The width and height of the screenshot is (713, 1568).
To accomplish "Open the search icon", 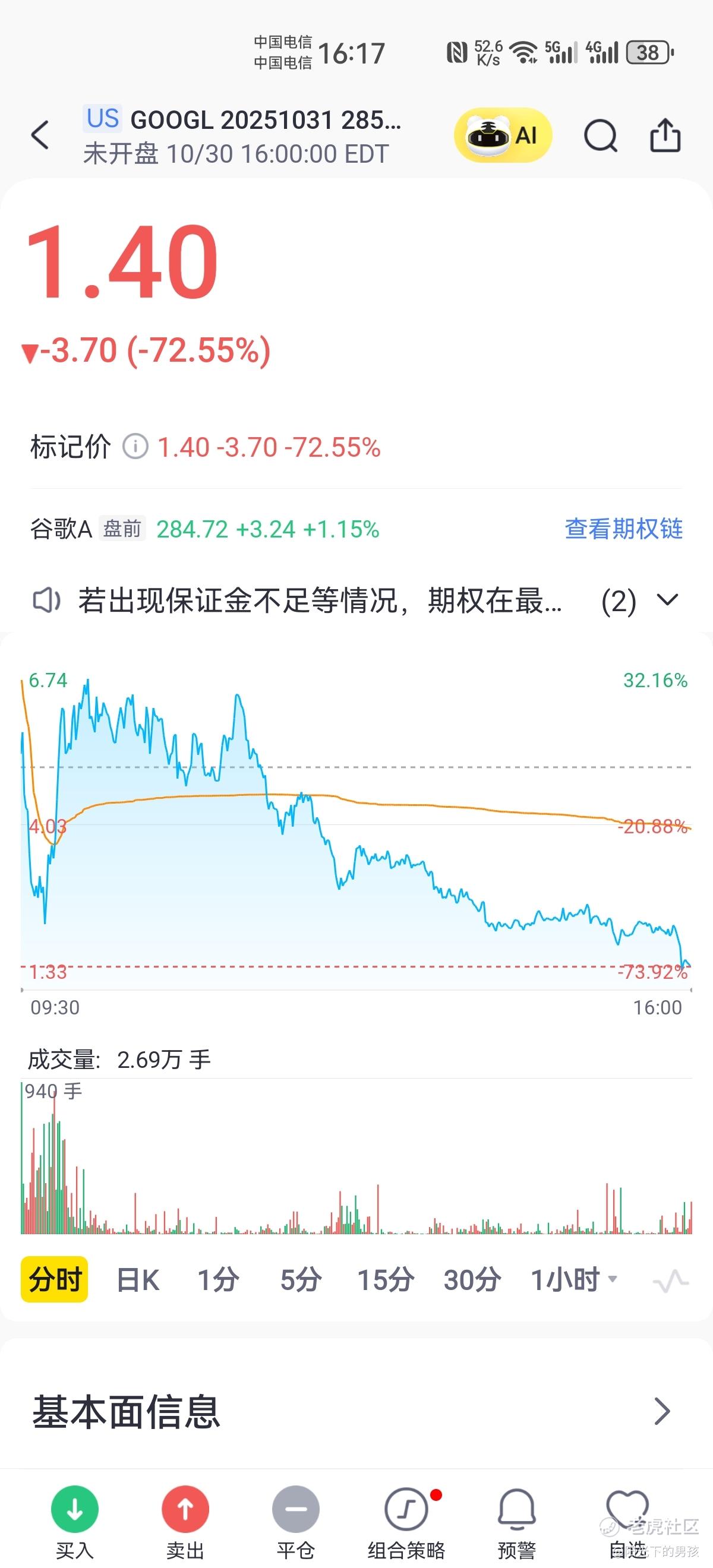I will point(600,135).
